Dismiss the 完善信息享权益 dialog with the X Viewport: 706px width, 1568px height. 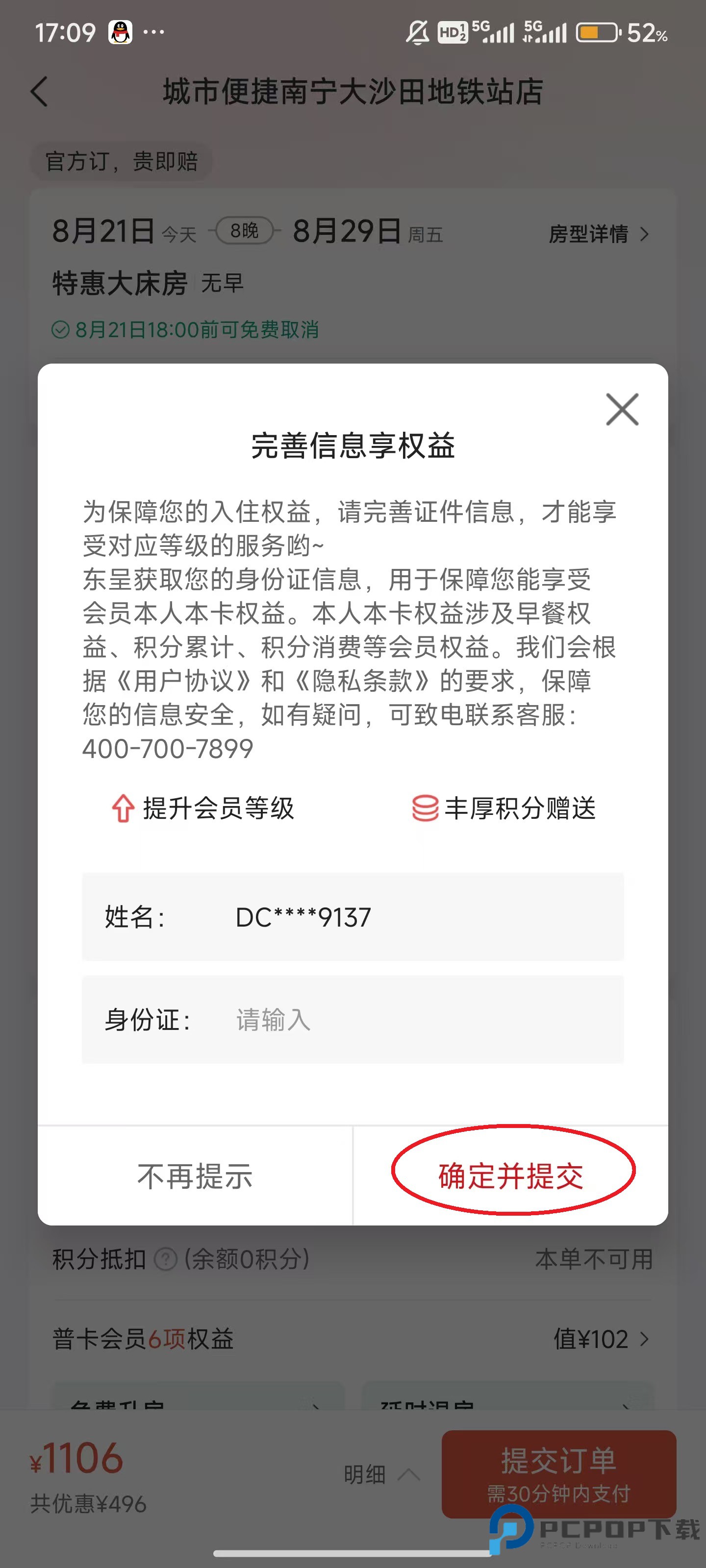click(x=622, y=409)
